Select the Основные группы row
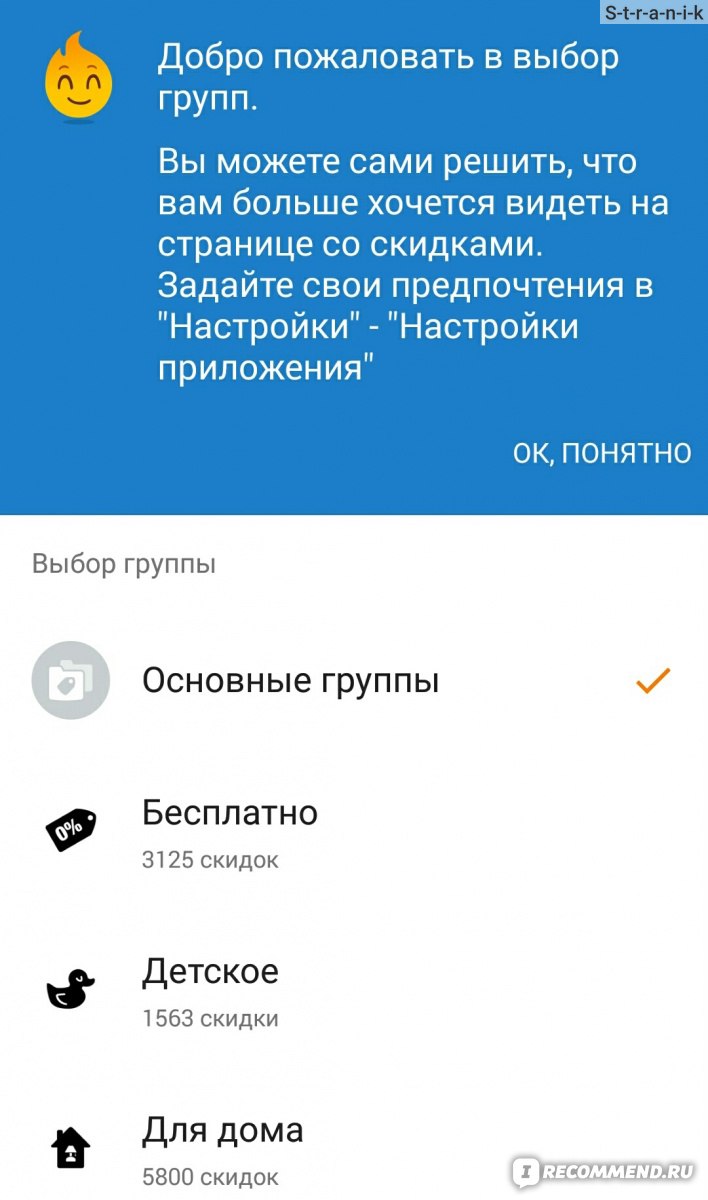The width and height of the screenshot is (708, 1200). (x=354, y=681)
